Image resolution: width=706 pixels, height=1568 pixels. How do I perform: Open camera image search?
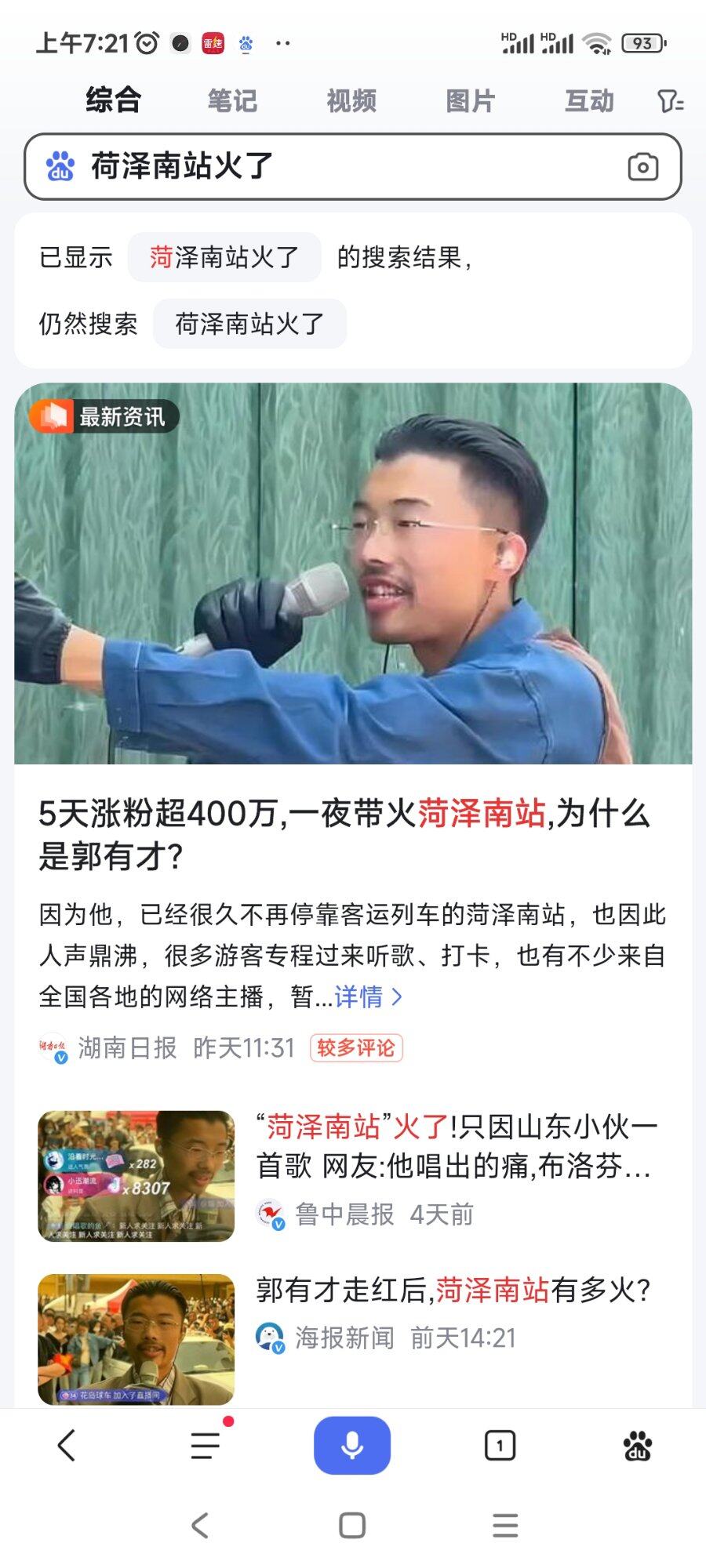[x=642, y=166]
